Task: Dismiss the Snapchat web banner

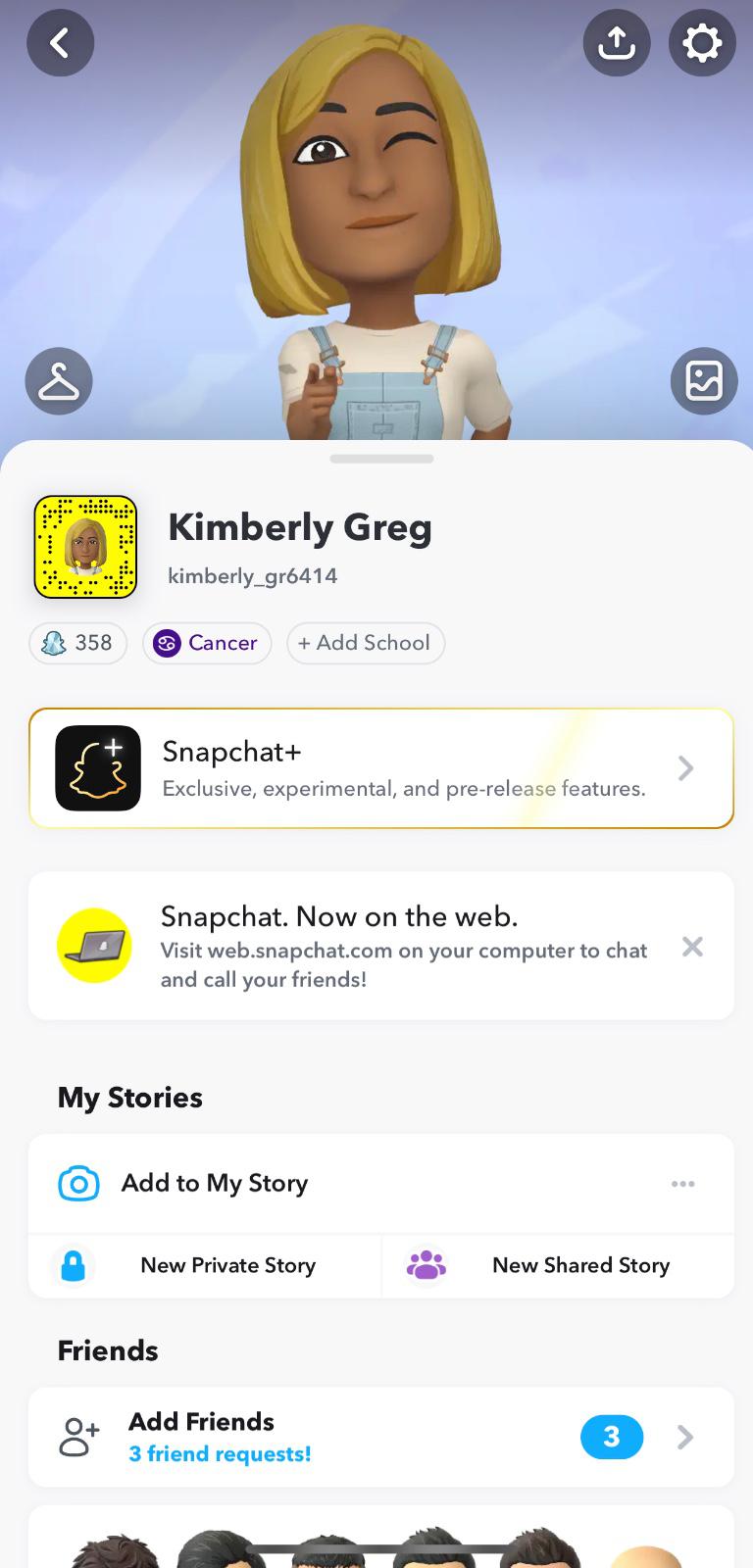Action: tap(692, 947)
